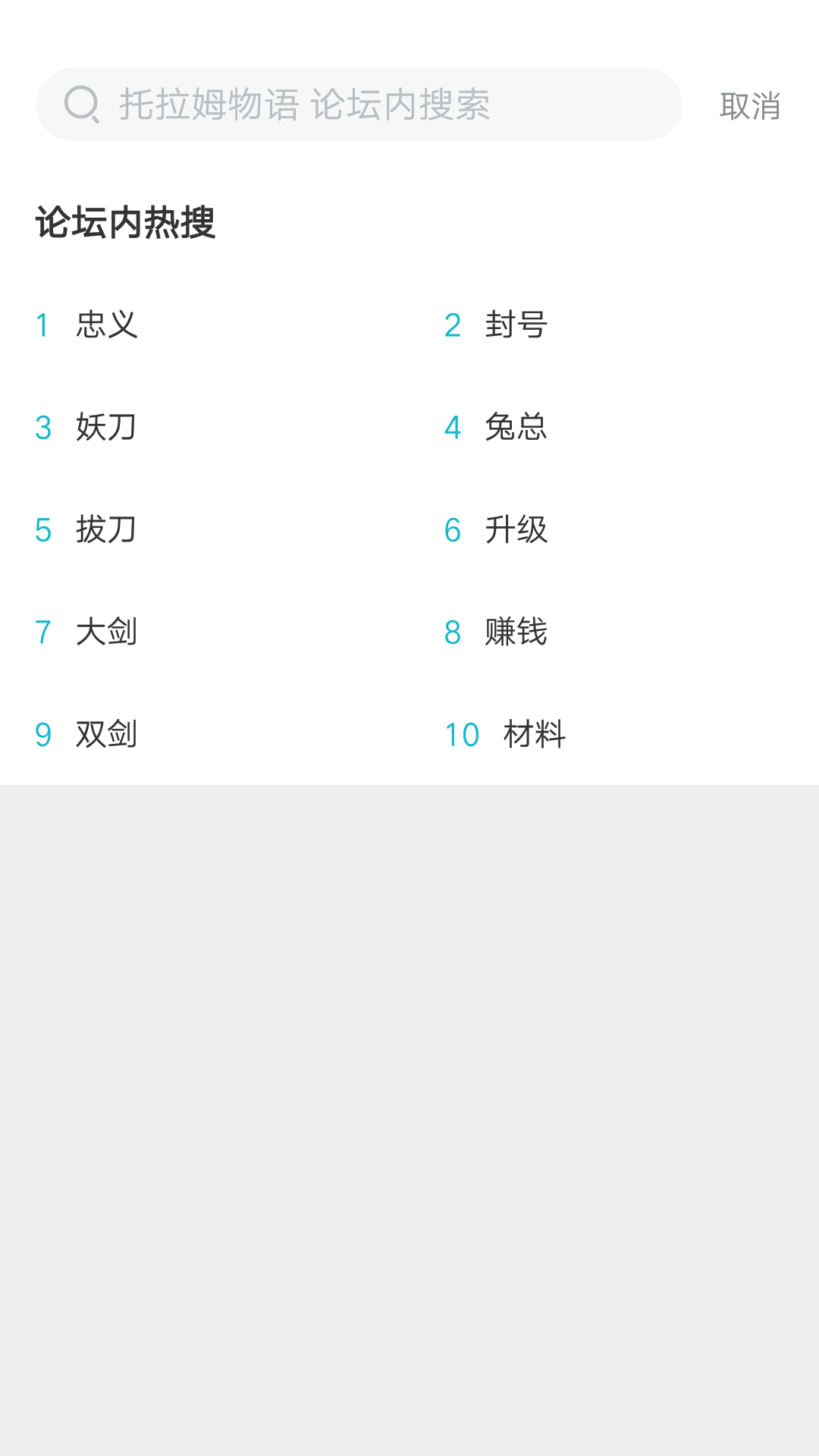Click the number 1 beside 忠义
This screenshot has width=819, height=1456.
coord(43,325)
